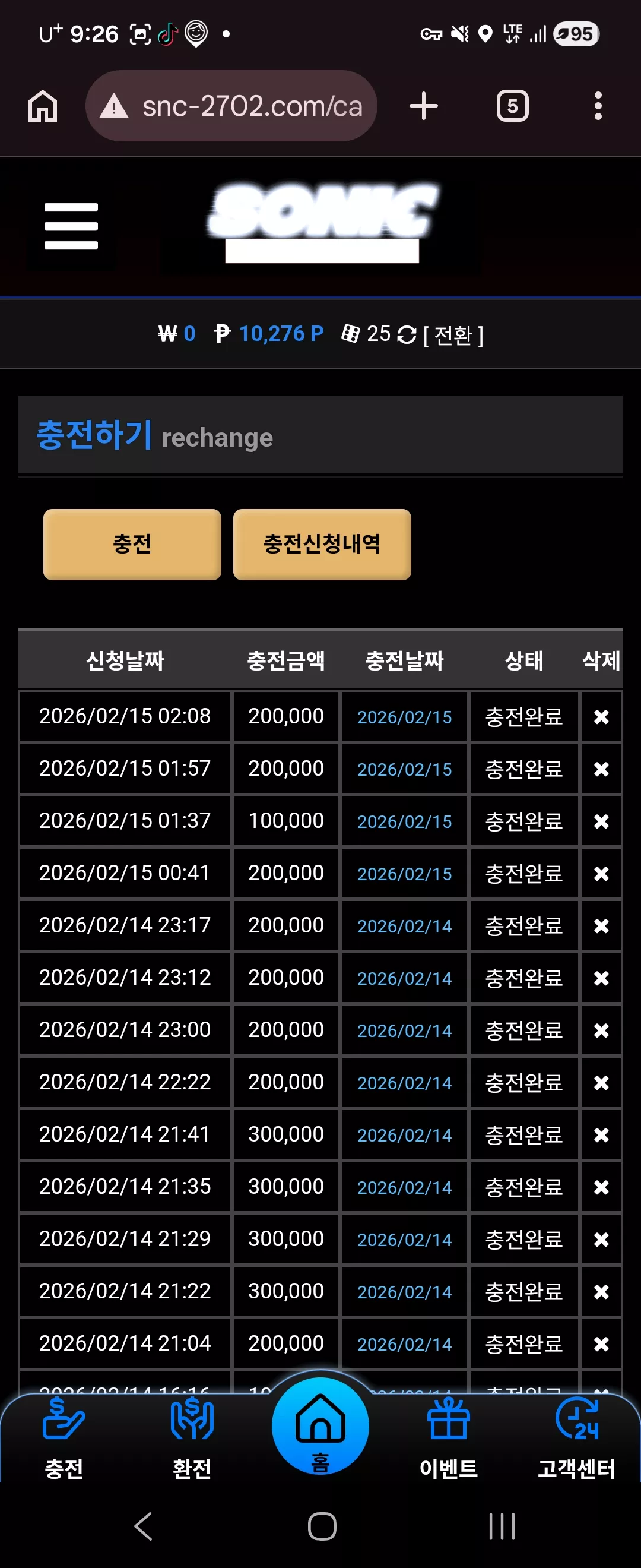Open the hamburger drawer menu
Screen dimensions: 641x1568
point(71,226)
